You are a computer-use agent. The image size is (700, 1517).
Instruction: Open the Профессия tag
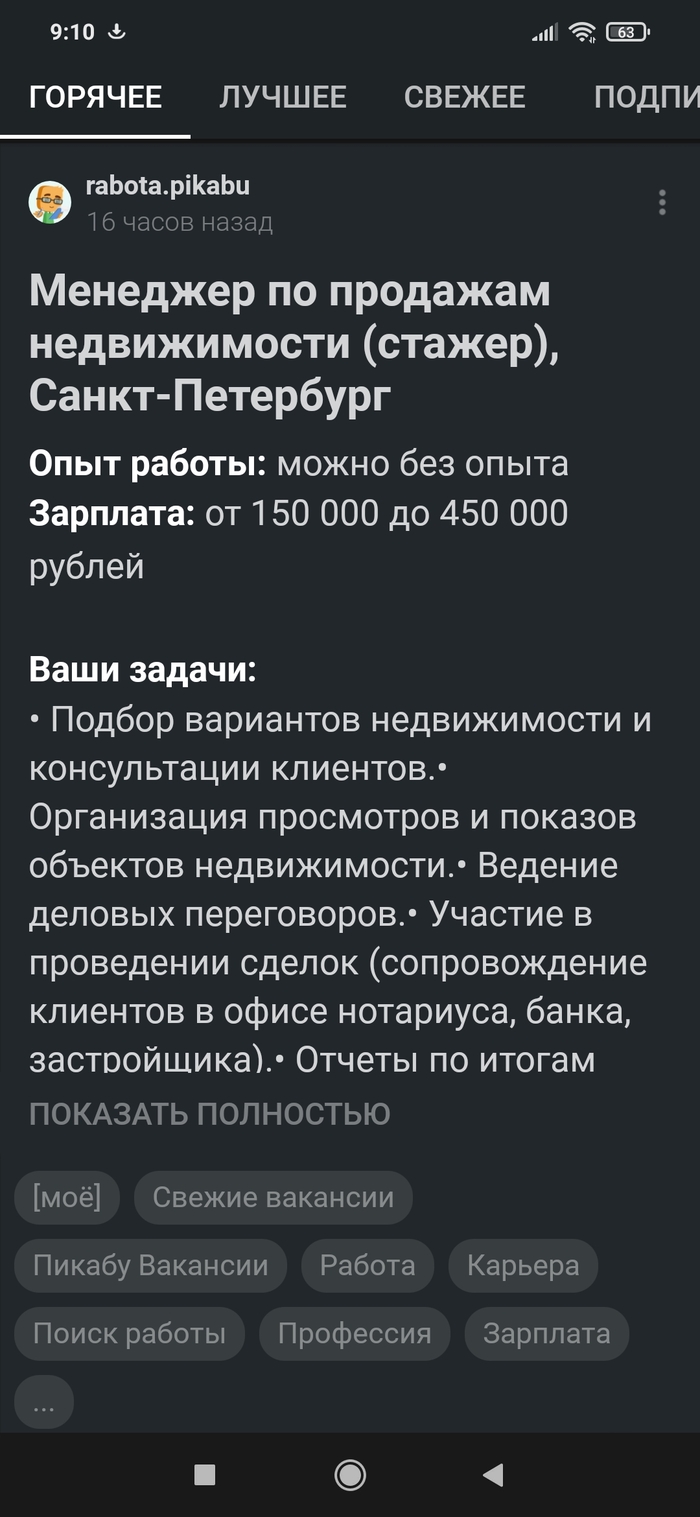click(354, 1333)
